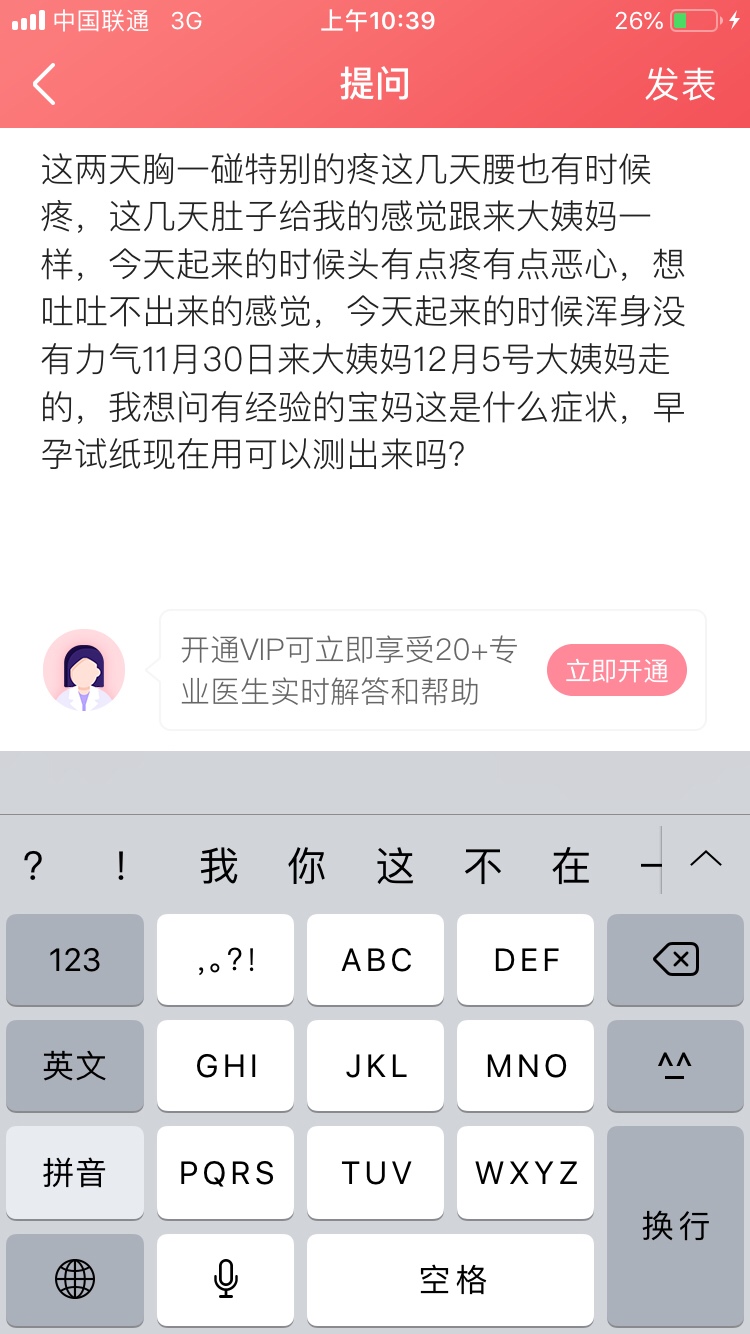
Task: Open the globe keyboard switcher
Action: (x=75, y=1279)
